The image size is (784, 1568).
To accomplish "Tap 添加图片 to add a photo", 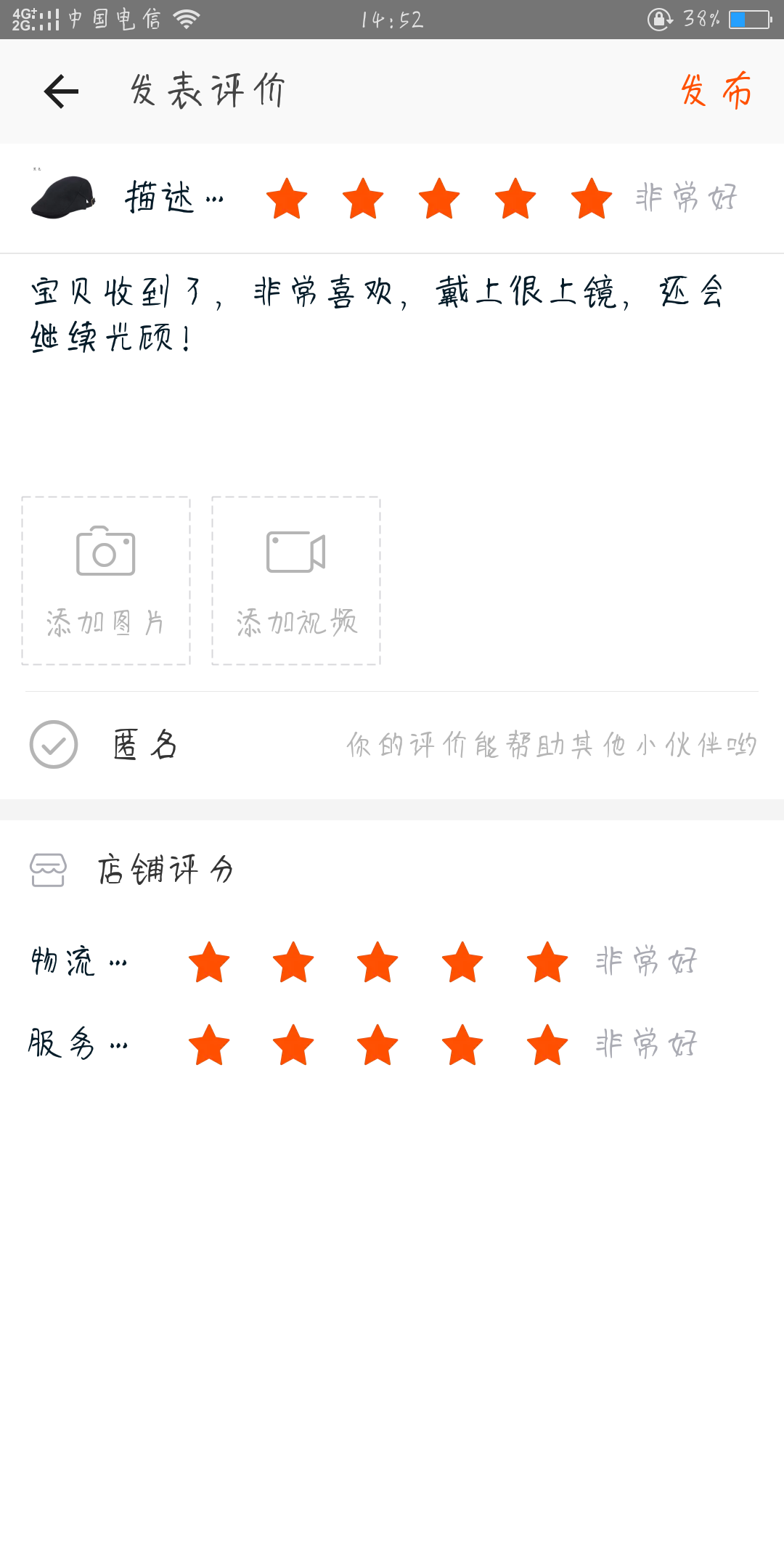I will 106,581.
